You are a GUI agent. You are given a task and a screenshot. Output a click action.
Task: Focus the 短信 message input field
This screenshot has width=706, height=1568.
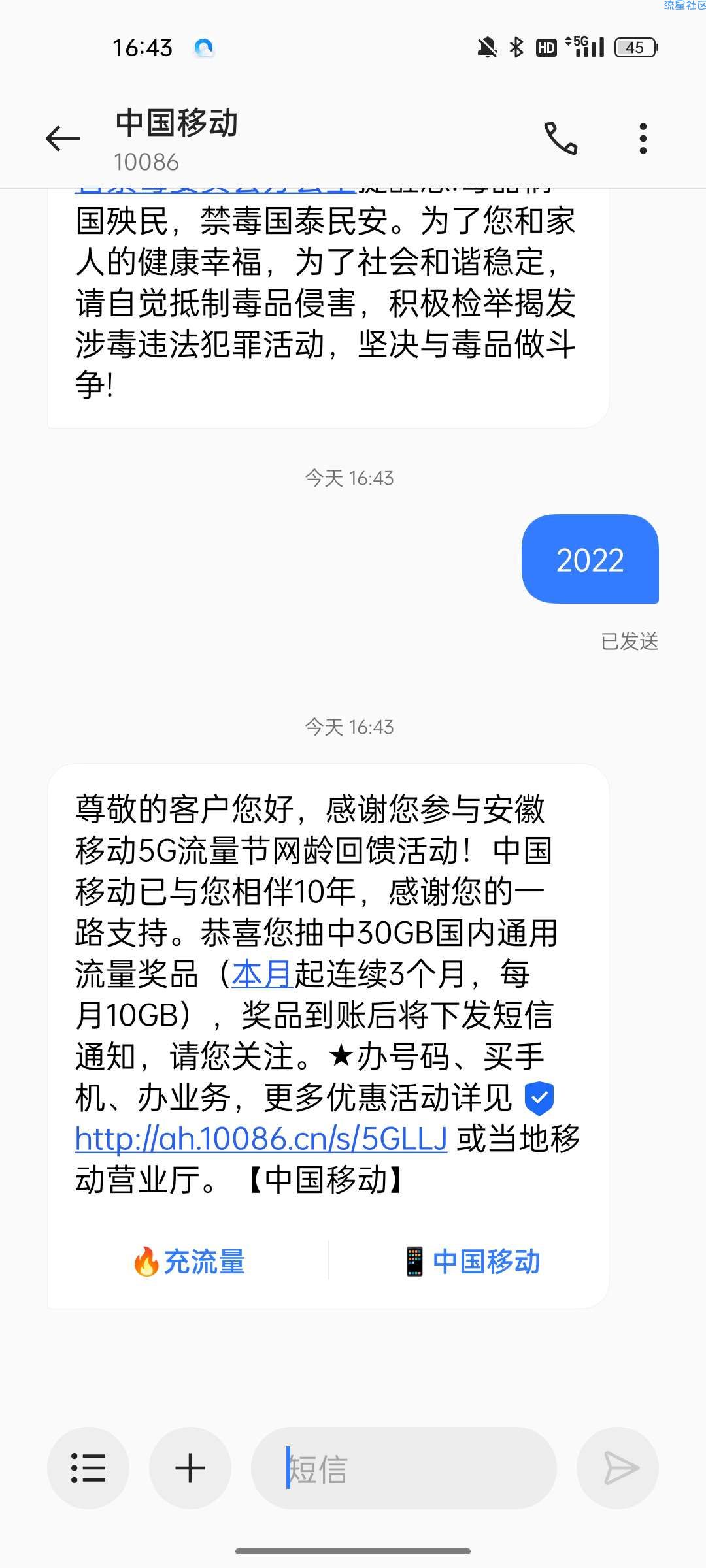(x=404, y=1468)
